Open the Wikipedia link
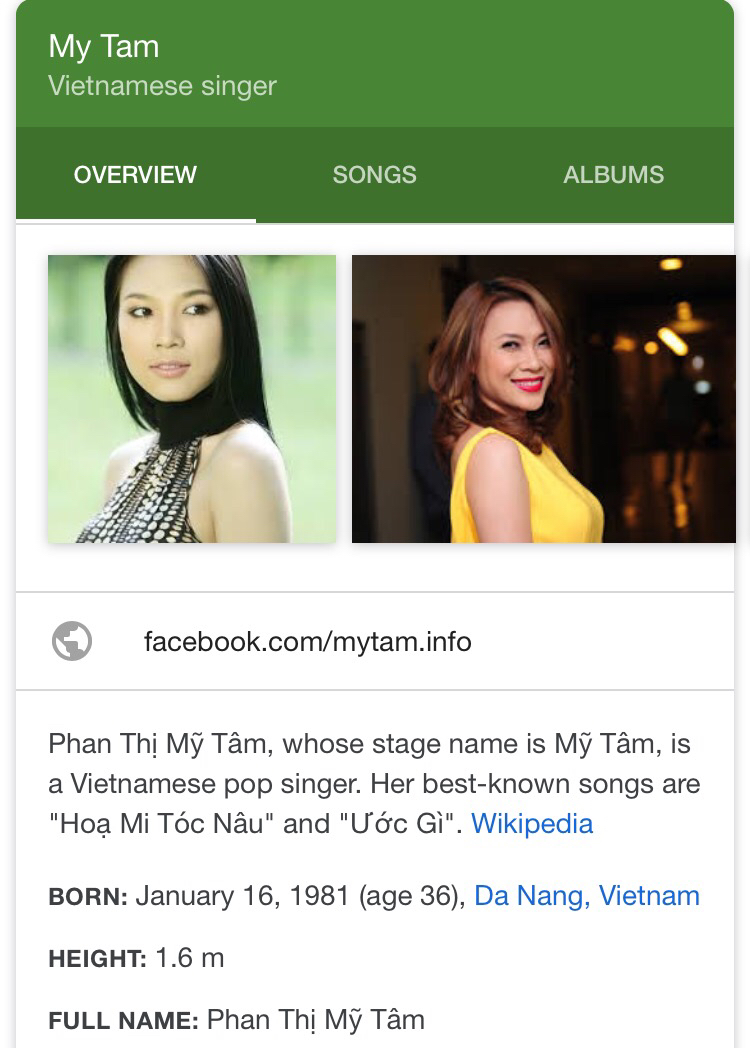Image resolution: width=750 pixels, height=1048 pixels. pos(532,824)
